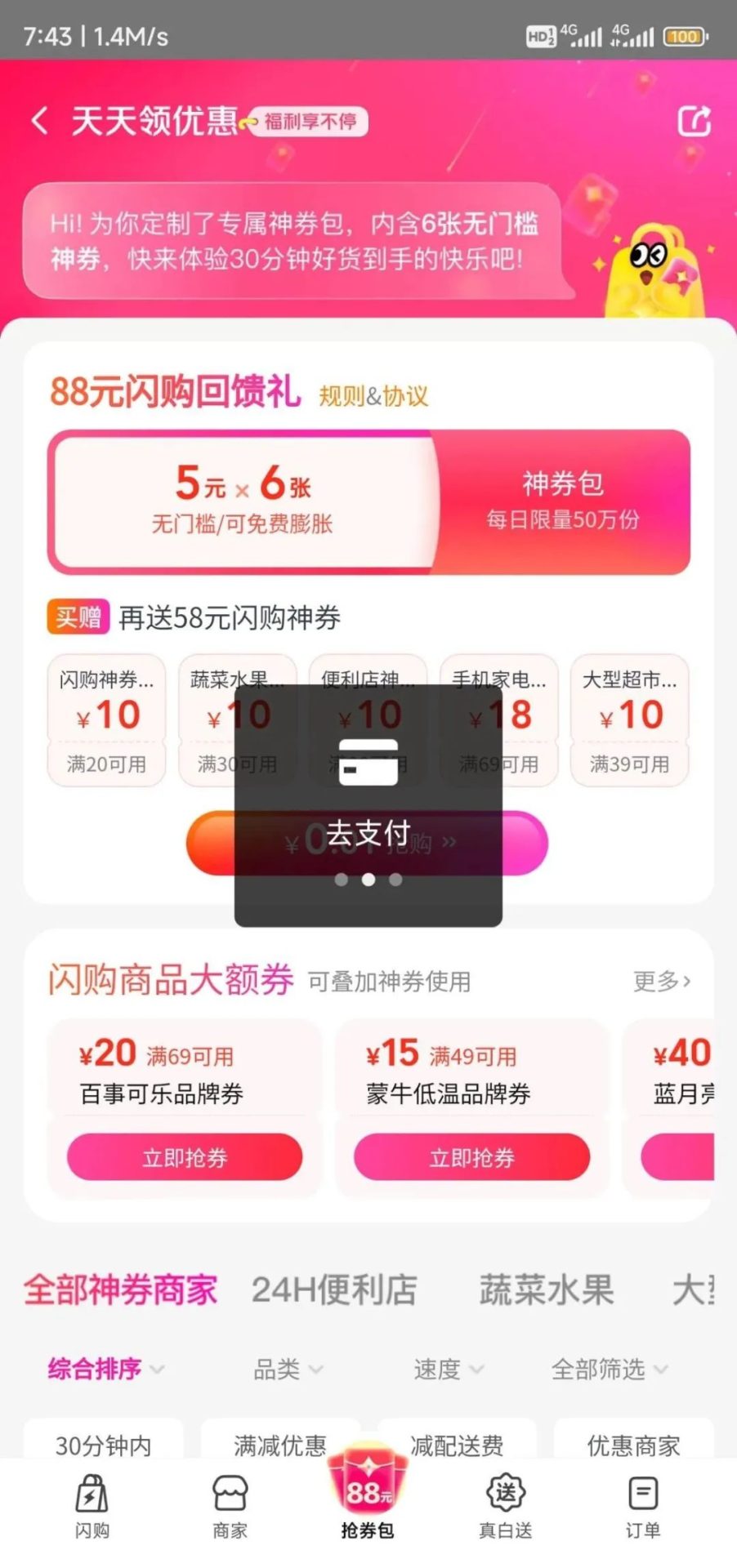Tap the share icon in the header
Screen dimensions: 737x1568
tap(695, 121)
